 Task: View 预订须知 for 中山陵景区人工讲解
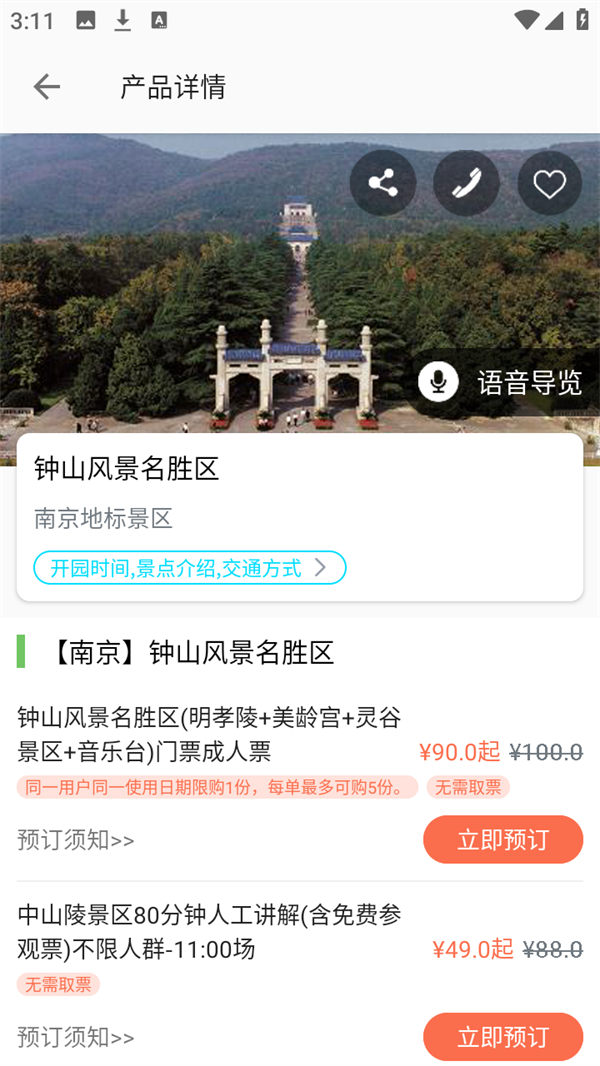coord(76,1037)
